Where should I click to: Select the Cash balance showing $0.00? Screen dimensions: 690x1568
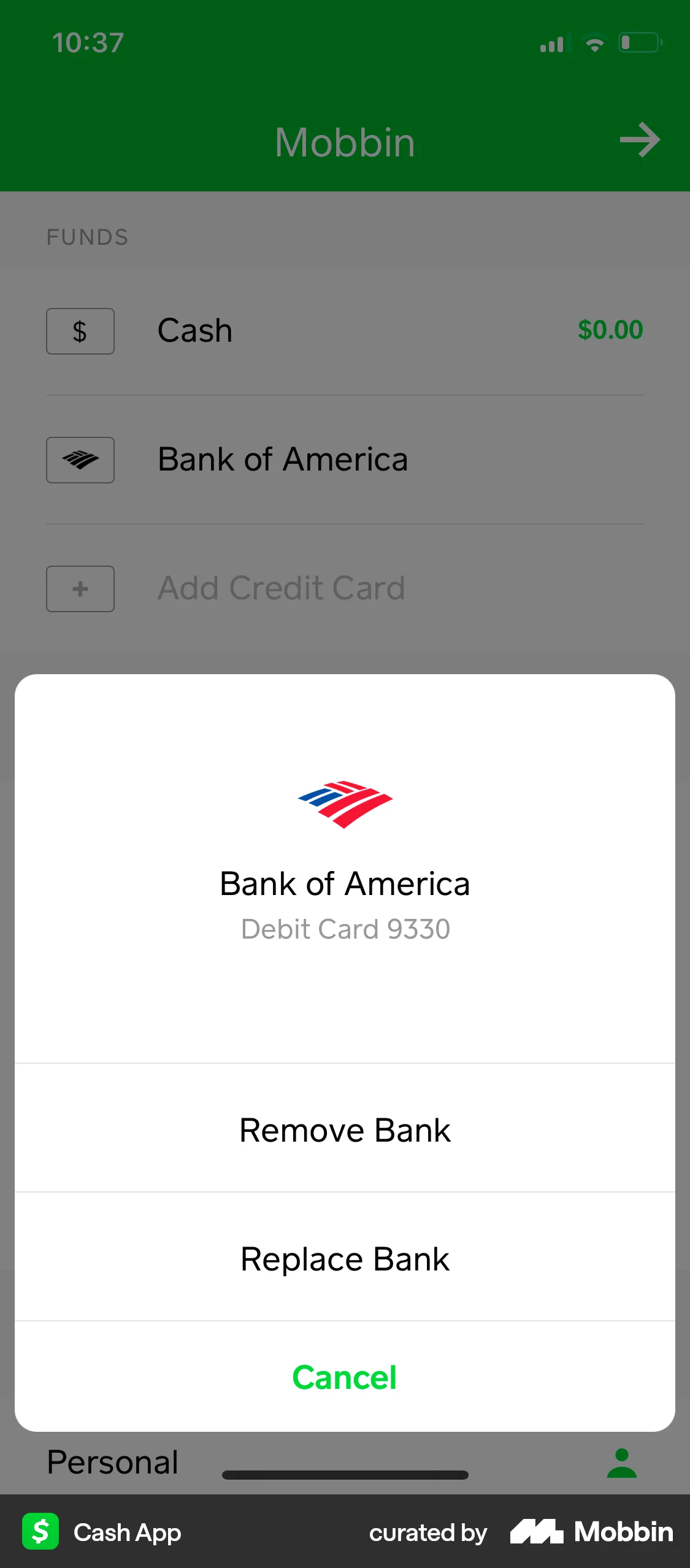coord(610,330)
